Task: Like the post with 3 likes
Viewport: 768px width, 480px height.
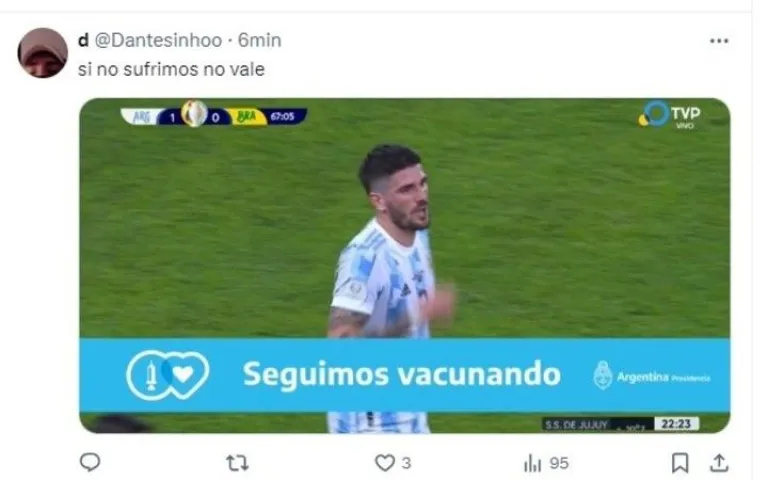Action: (x=385, y=462)
